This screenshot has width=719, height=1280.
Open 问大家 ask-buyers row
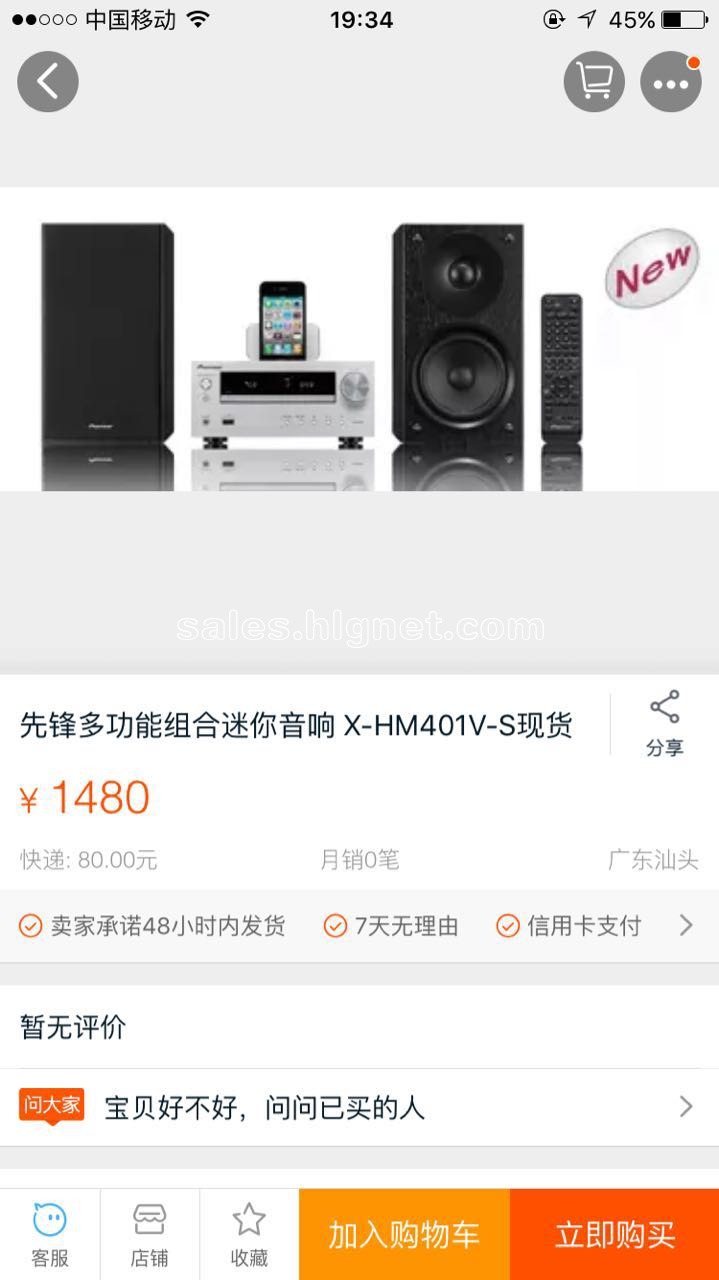tap(359, 1107)
